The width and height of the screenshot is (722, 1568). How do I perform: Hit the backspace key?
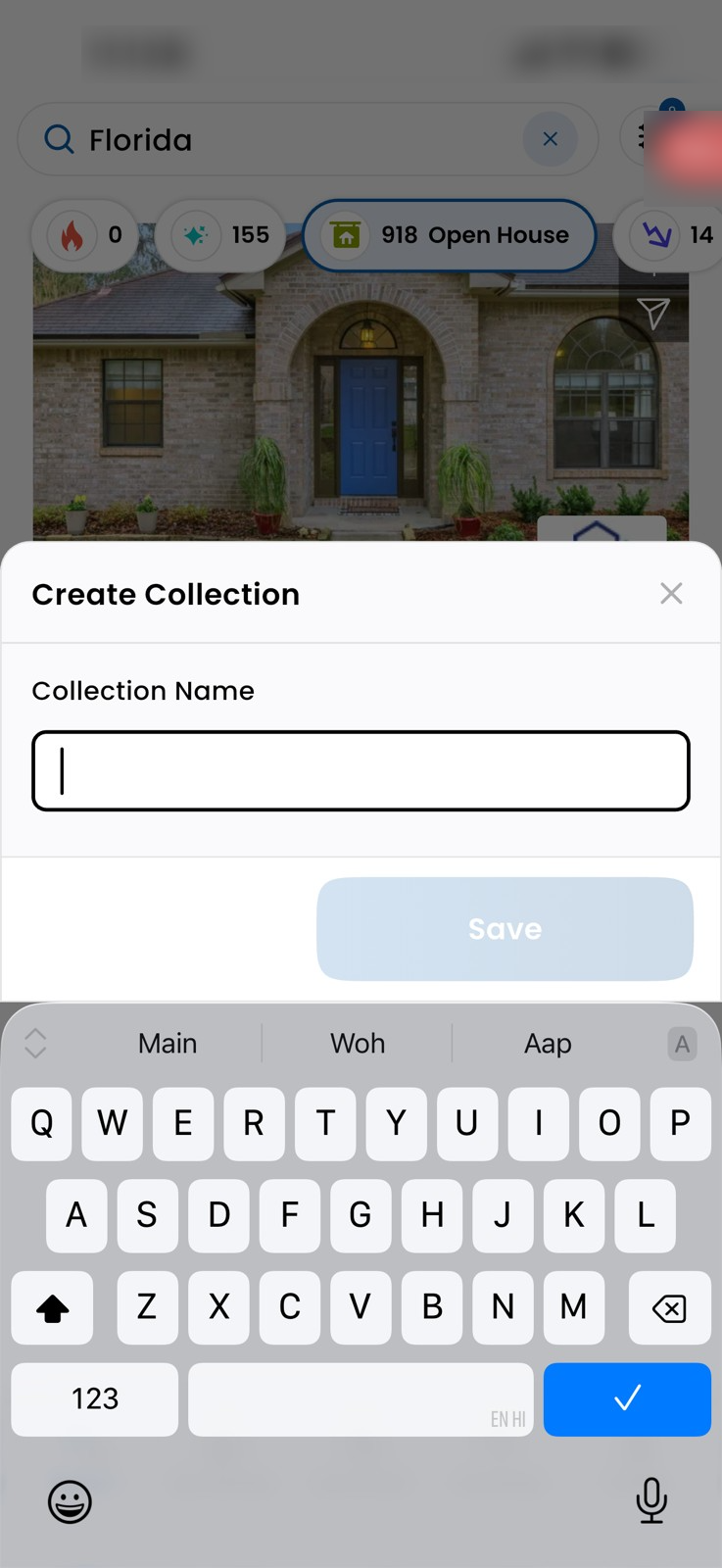(x=669, y=1307)
